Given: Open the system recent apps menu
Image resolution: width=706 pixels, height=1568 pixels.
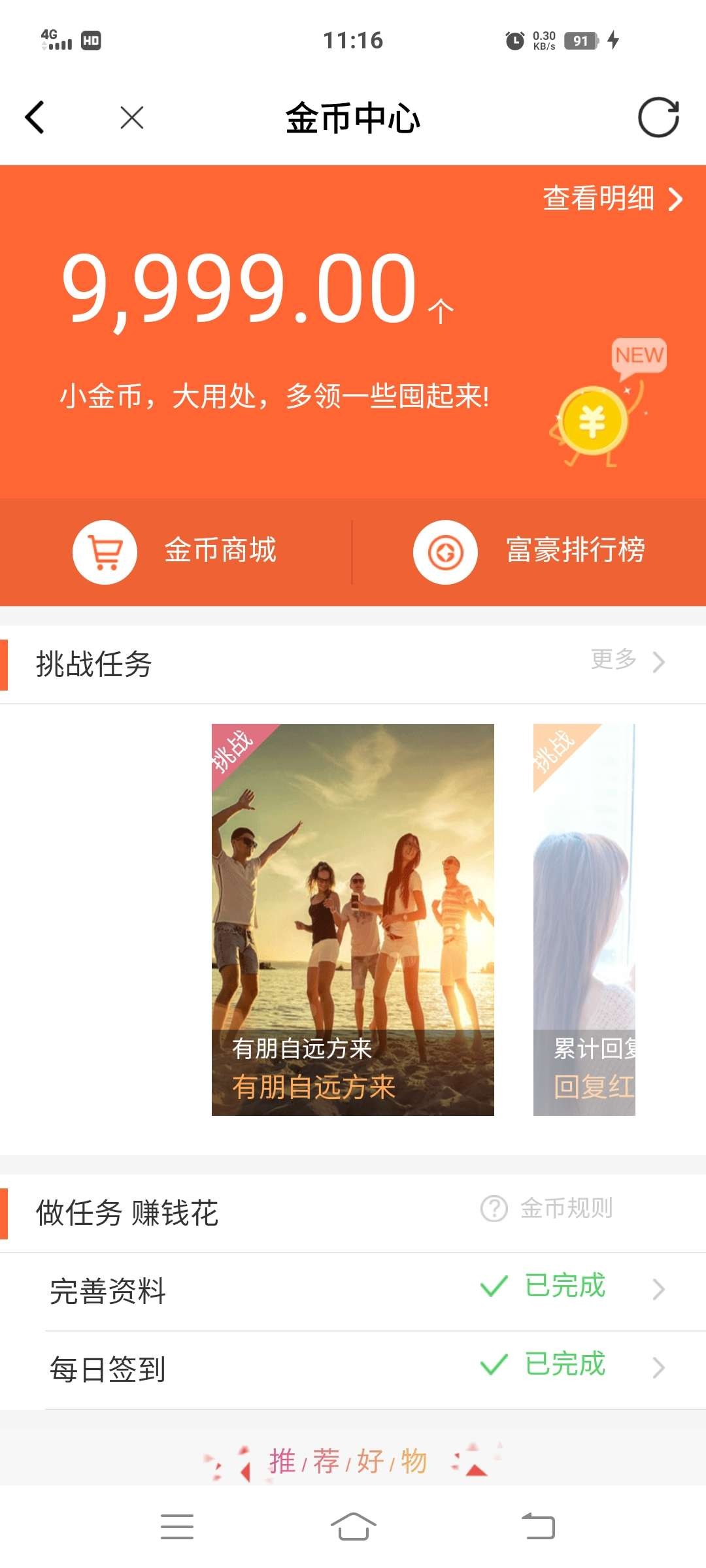Looking at the screenshot, I should 177,1526.
